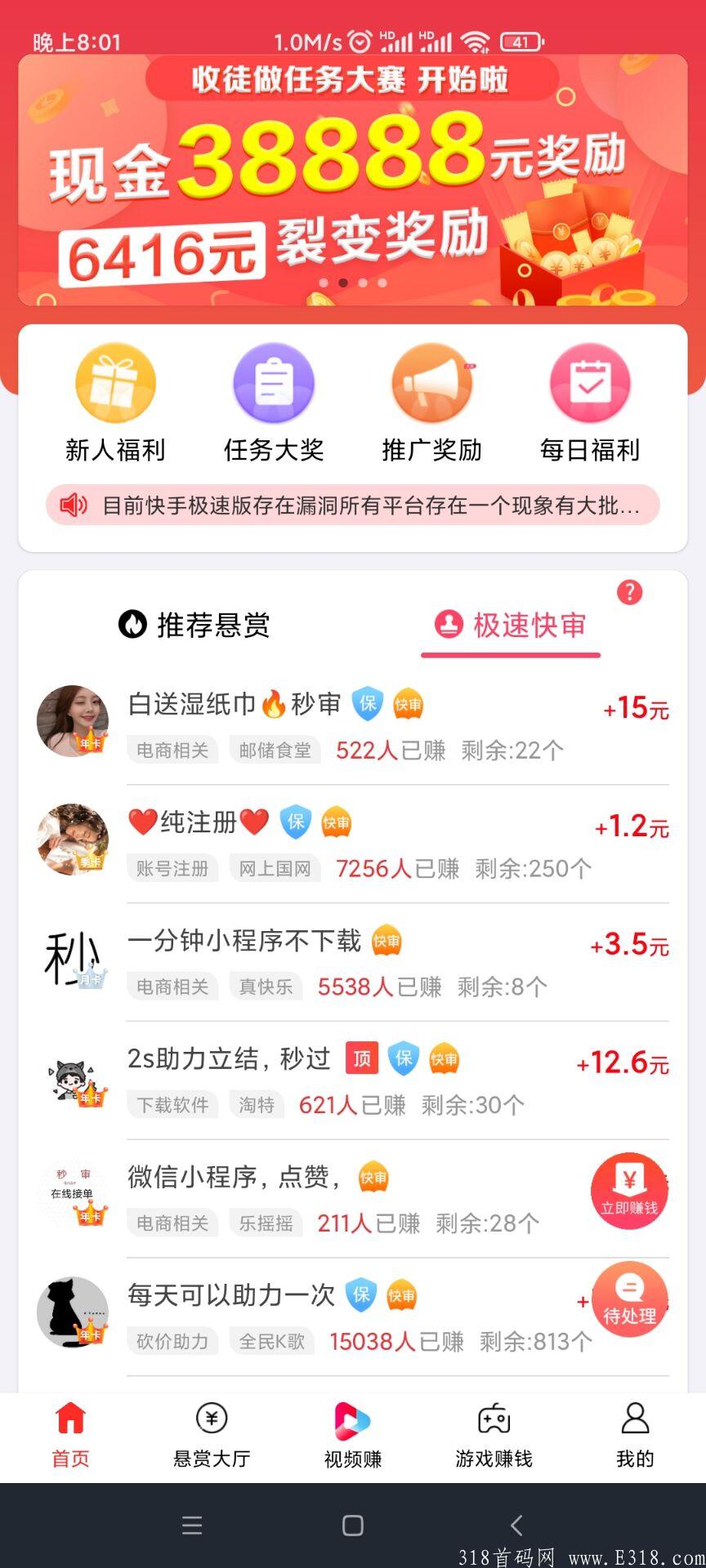Select the 任务大奖 clipboard icon
Screen dimensions: 706x1568
click(274, 384)
